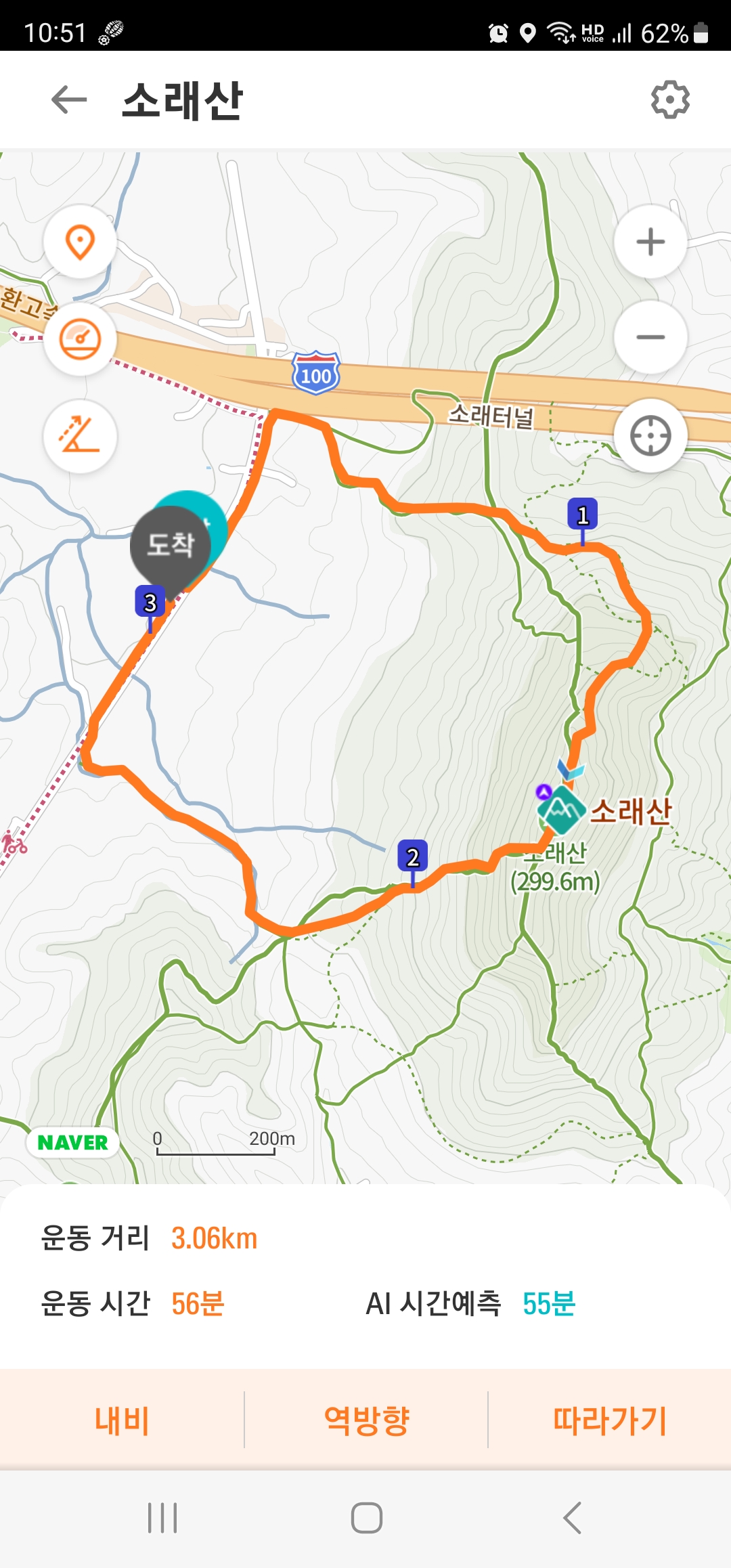Start navigation with 내비 button
This screenshot has height=1568, width=731.
point(122,1420)
